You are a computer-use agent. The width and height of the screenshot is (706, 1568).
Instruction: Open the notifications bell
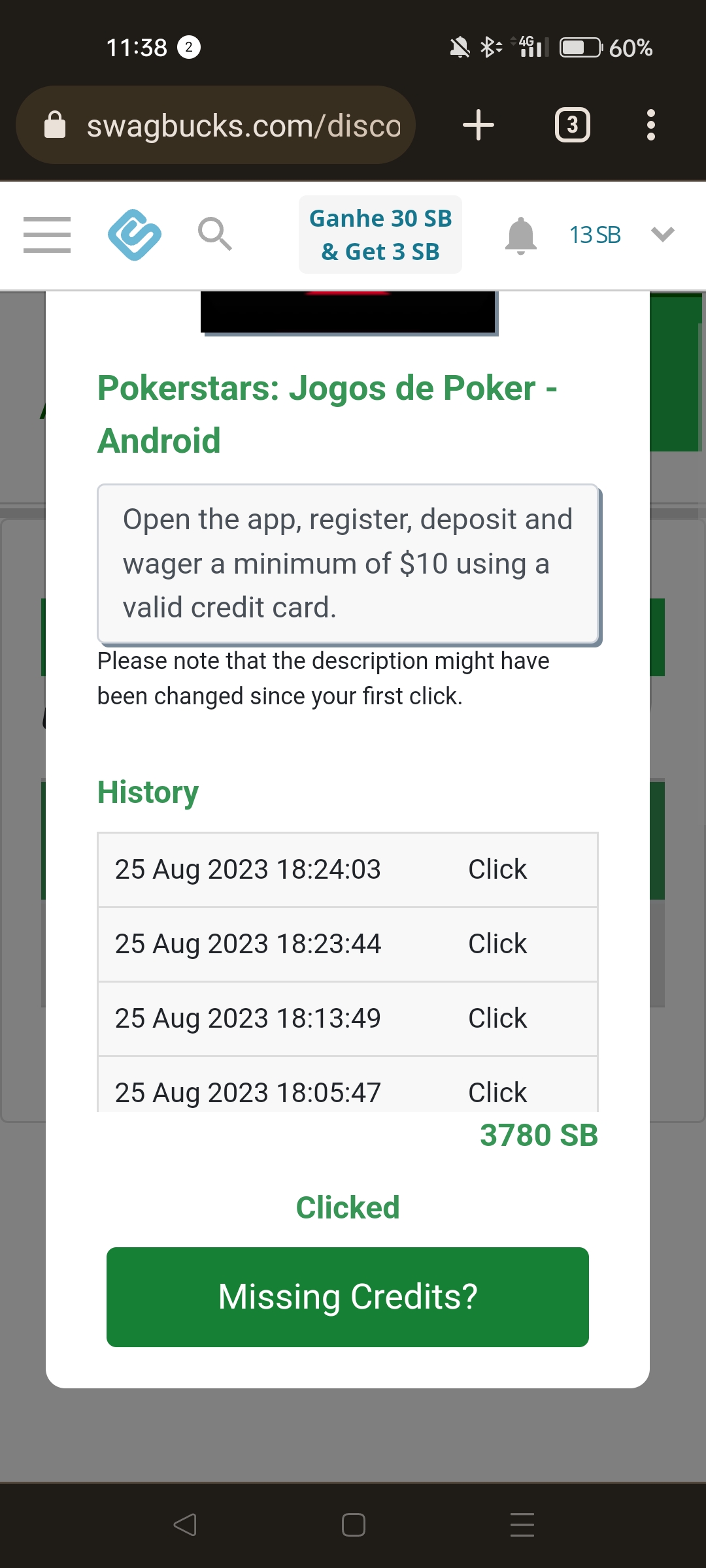[521, 235]
